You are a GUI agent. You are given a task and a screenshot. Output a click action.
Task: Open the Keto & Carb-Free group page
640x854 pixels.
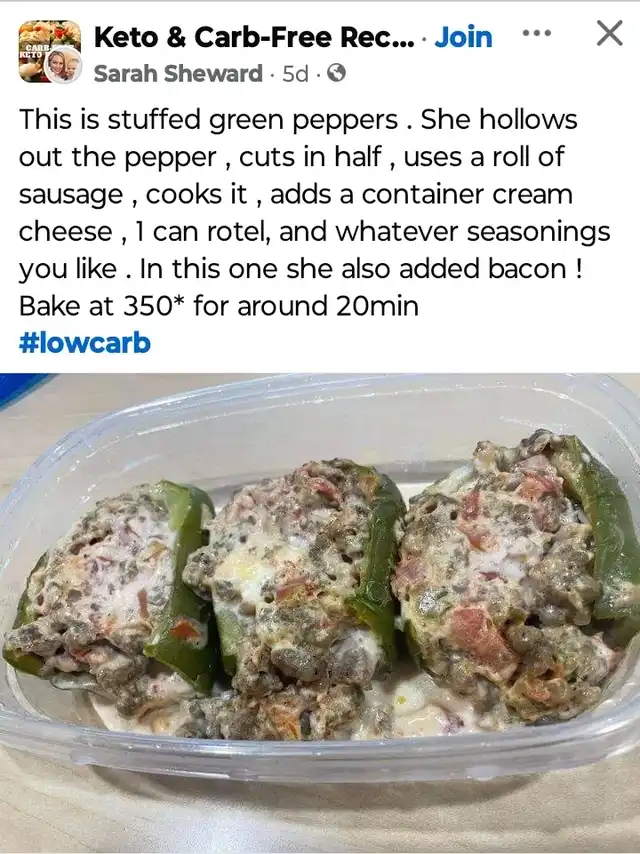252,38
